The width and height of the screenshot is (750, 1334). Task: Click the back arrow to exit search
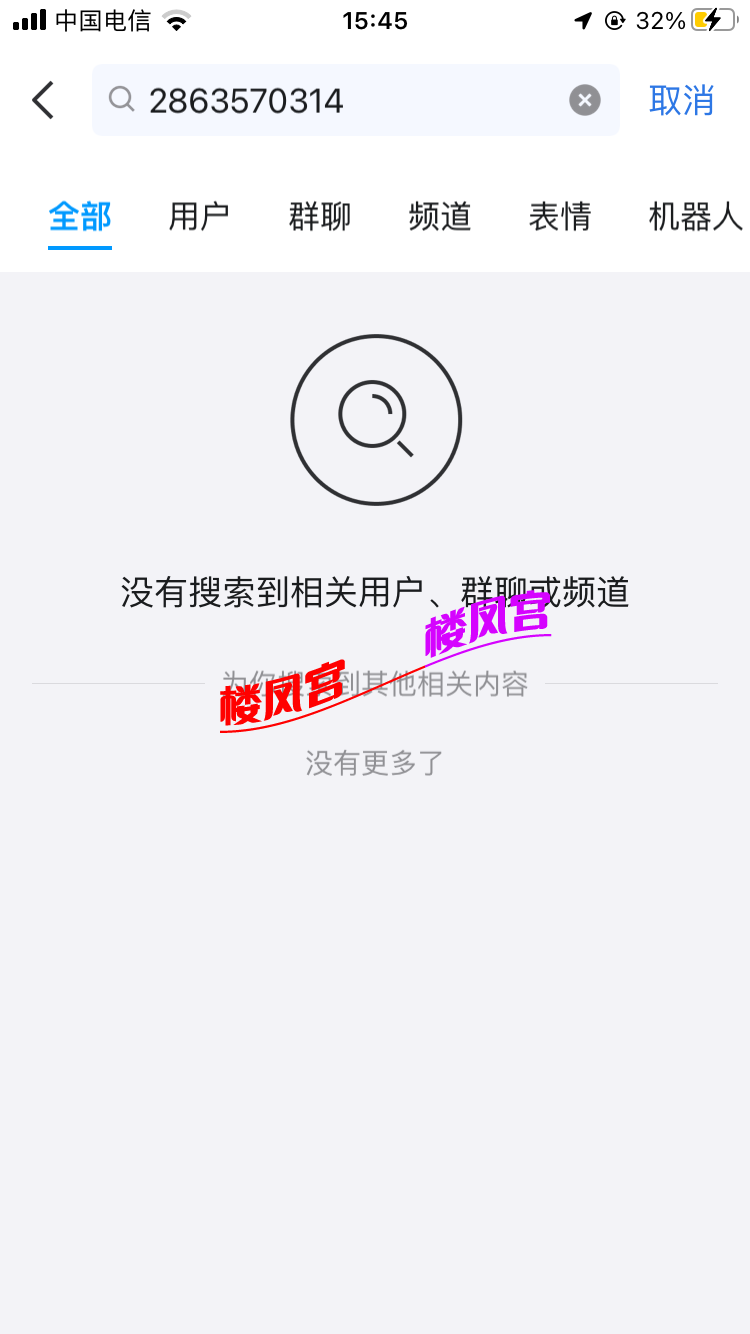42,100
